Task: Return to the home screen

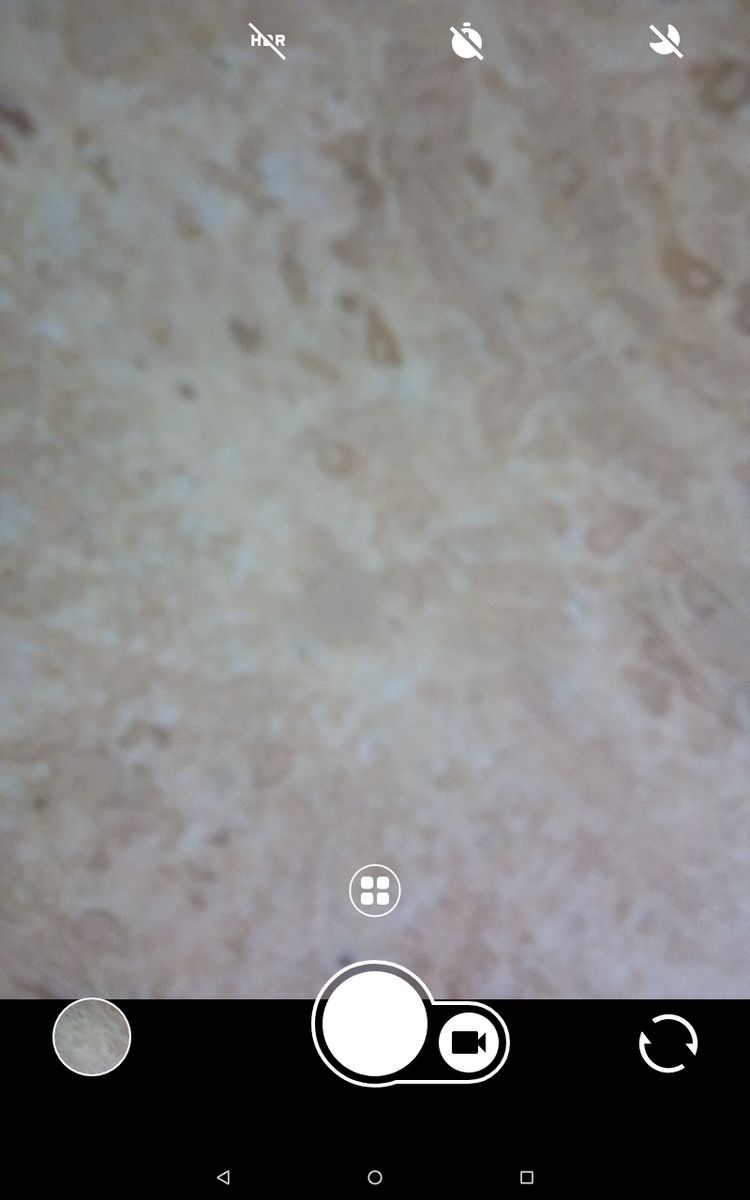Action: (x=375, y=1177)
